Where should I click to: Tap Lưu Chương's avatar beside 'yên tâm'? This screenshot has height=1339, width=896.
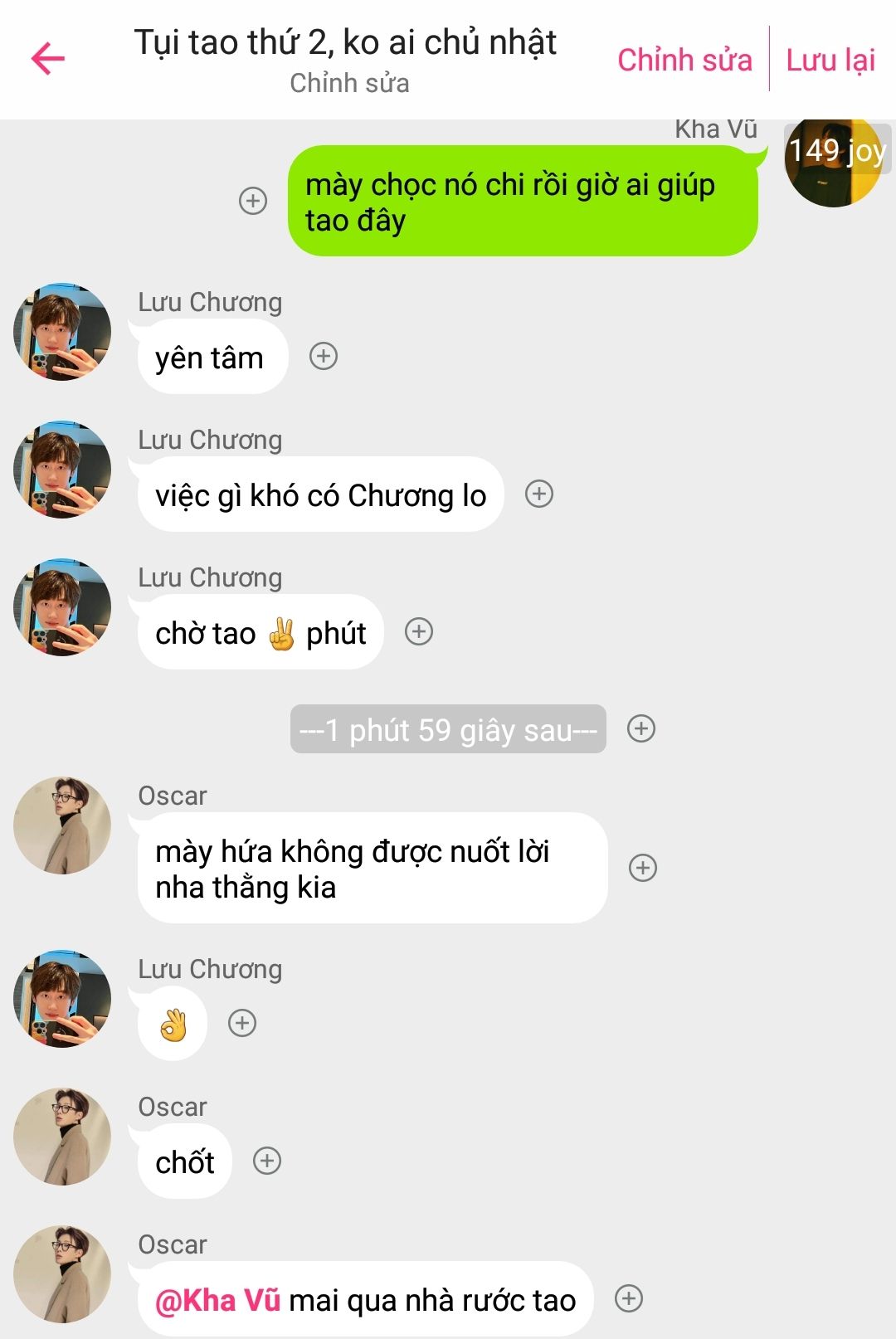point(62,332)
